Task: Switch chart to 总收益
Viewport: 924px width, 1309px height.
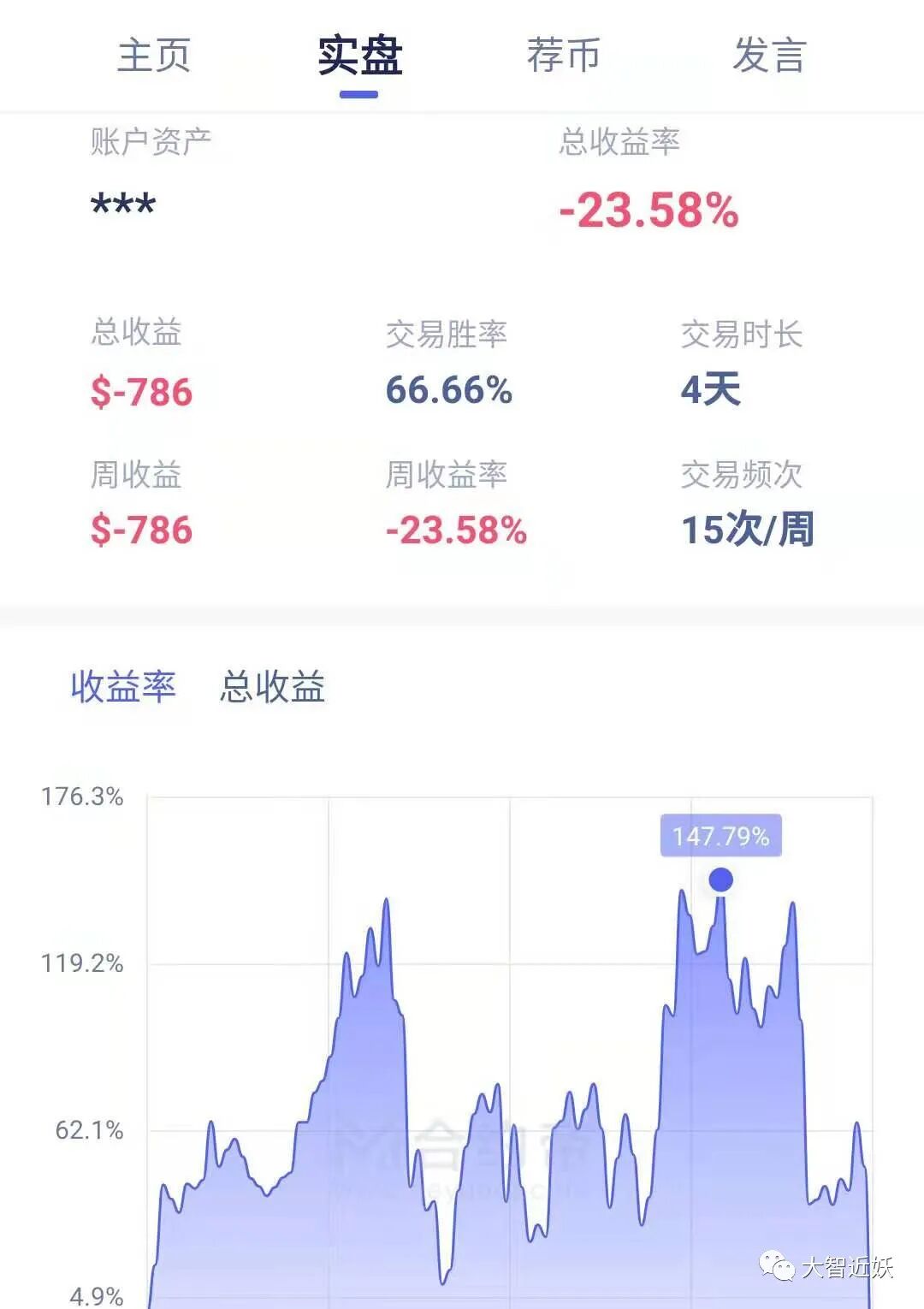Action: (272, 687)
